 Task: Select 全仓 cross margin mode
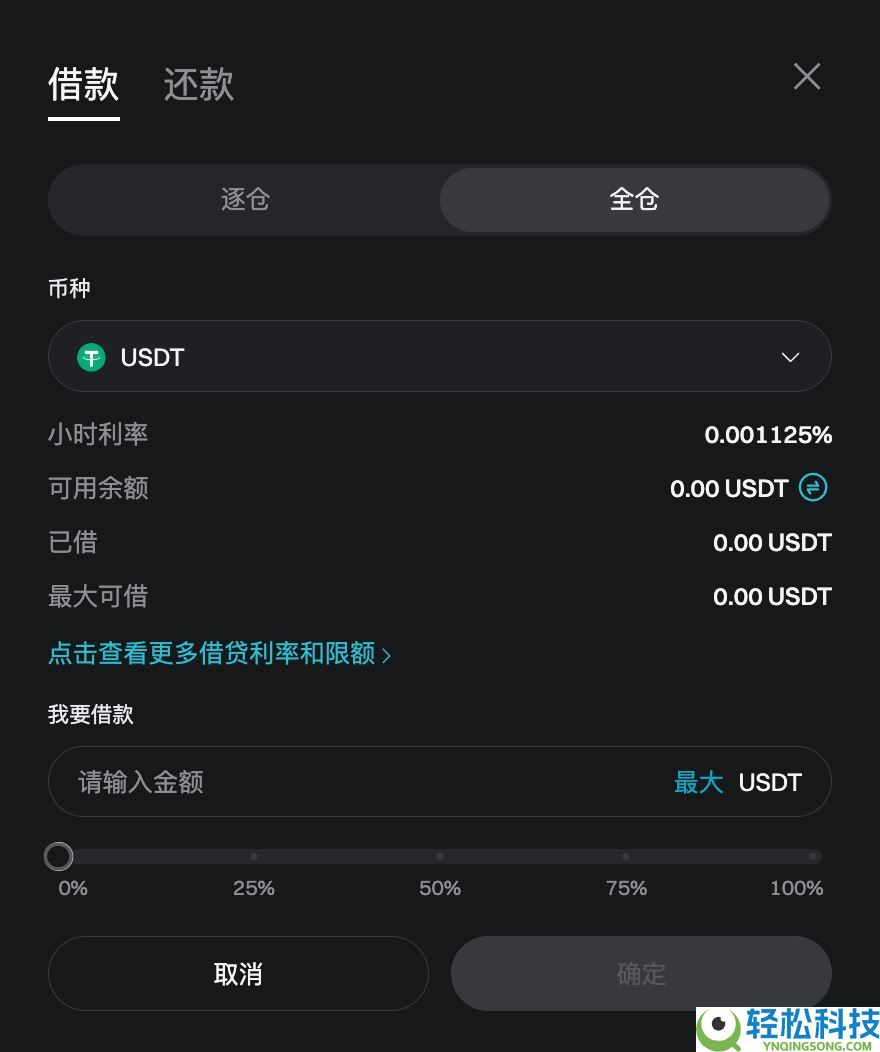coord(634,200)
